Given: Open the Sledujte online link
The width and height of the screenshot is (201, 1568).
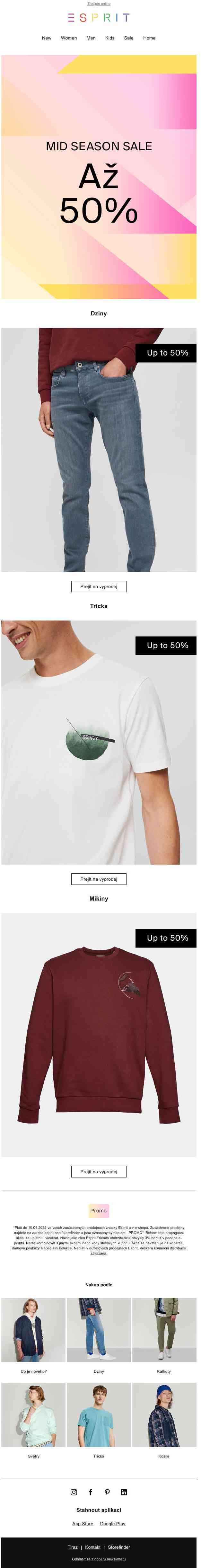Looking at the screenshot, I should 99,4.
